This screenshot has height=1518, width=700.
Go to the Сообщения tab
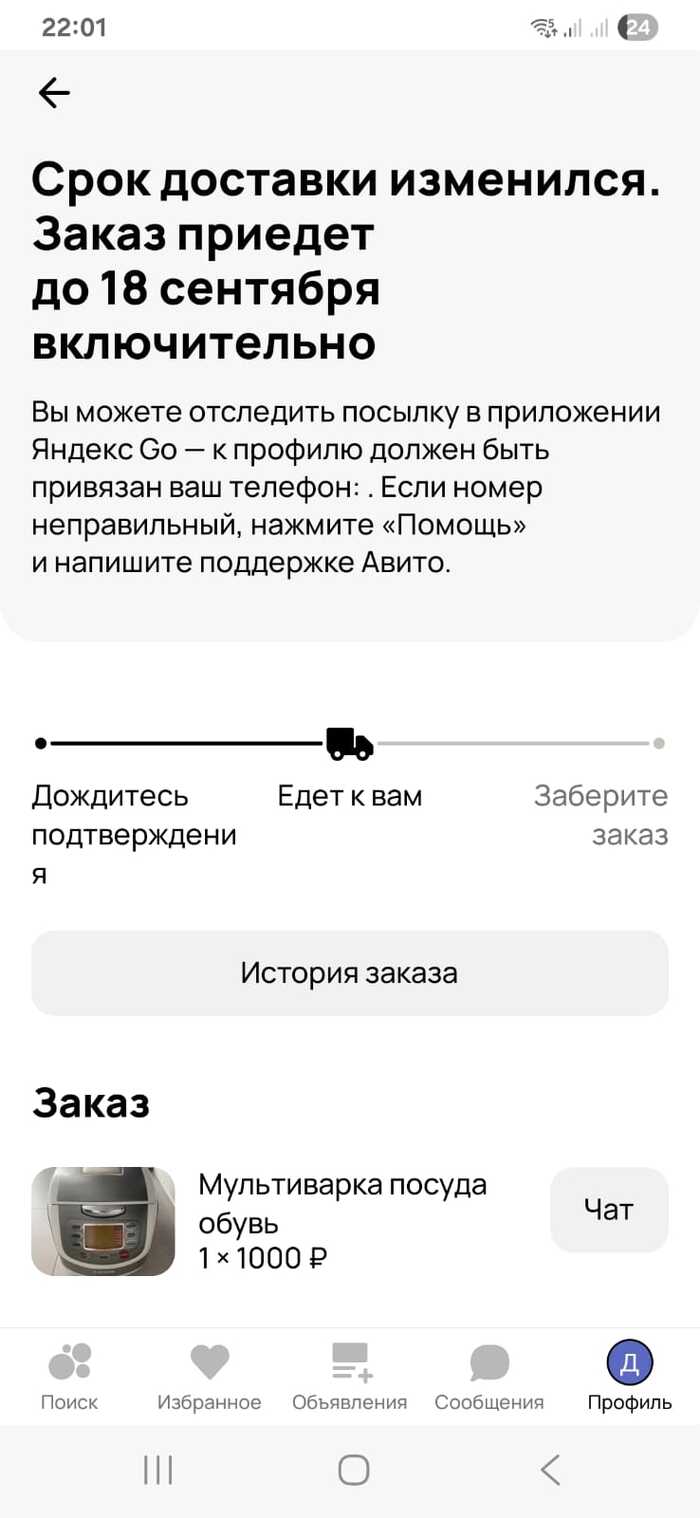point(489,1377)
